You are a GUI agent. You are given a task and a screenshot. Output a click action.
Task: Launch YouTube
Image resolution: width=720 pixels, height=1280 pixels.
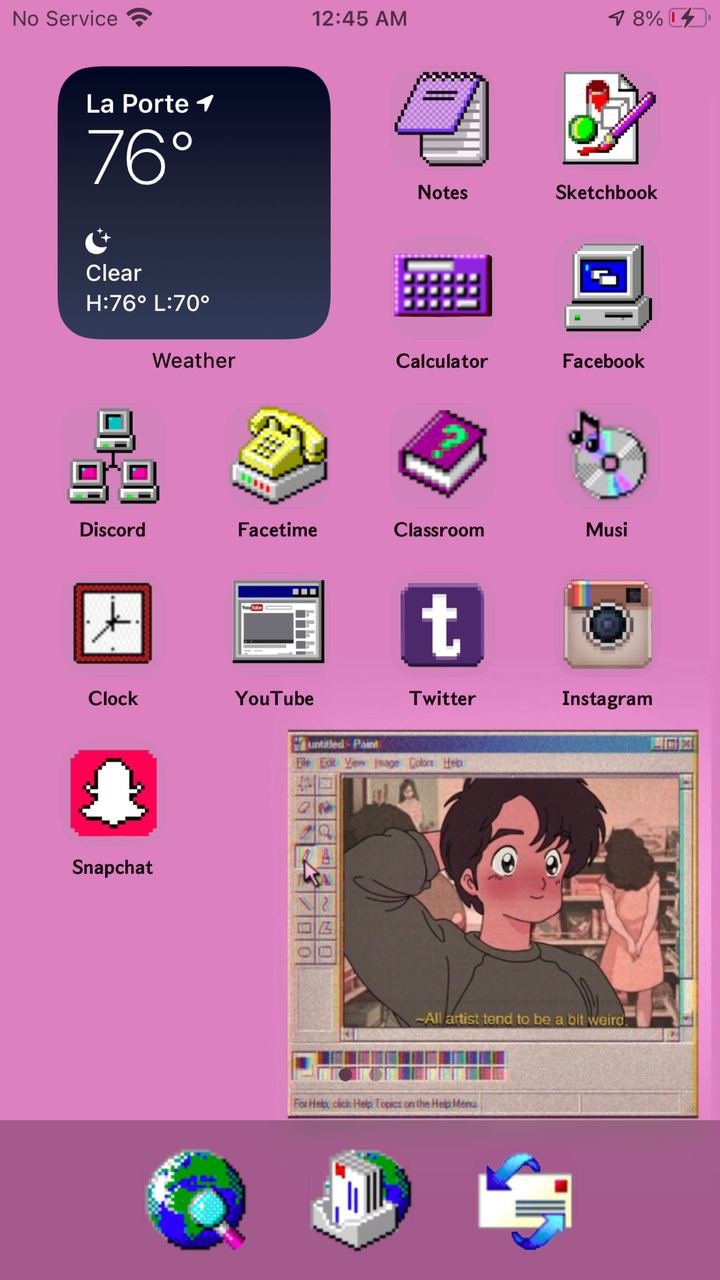click(277, 624)
